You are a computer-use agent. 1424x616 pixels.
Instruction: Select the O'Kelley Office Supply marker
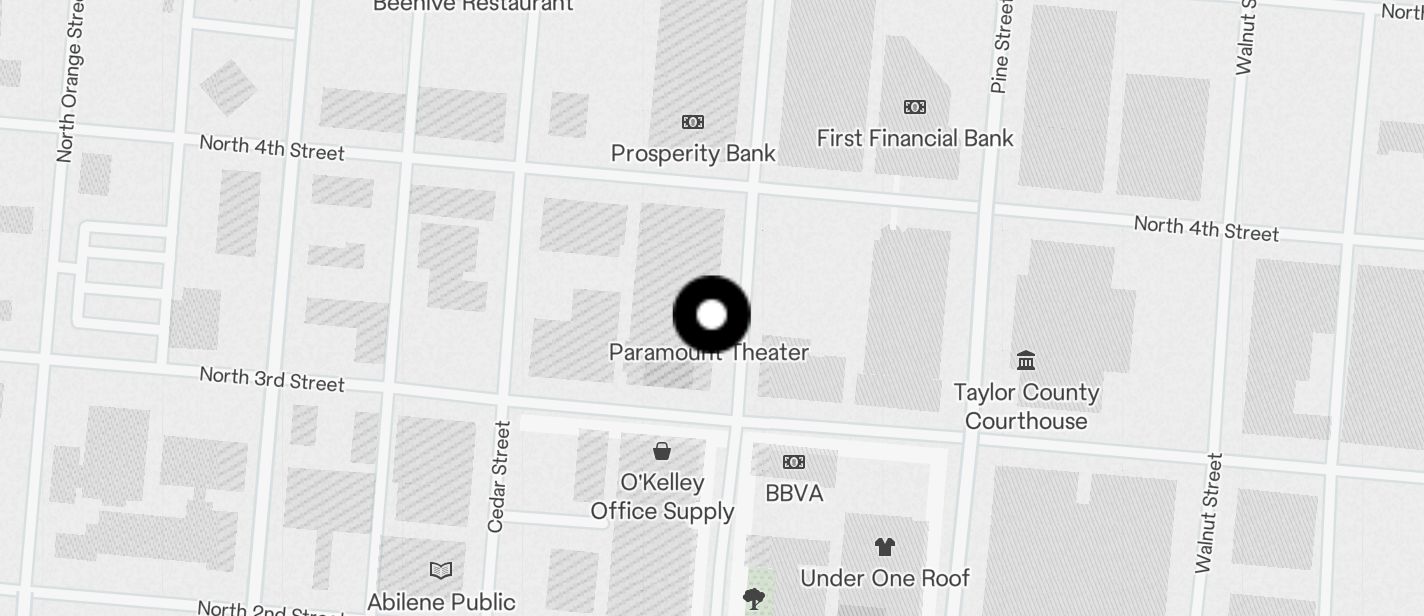pos(661,451)
